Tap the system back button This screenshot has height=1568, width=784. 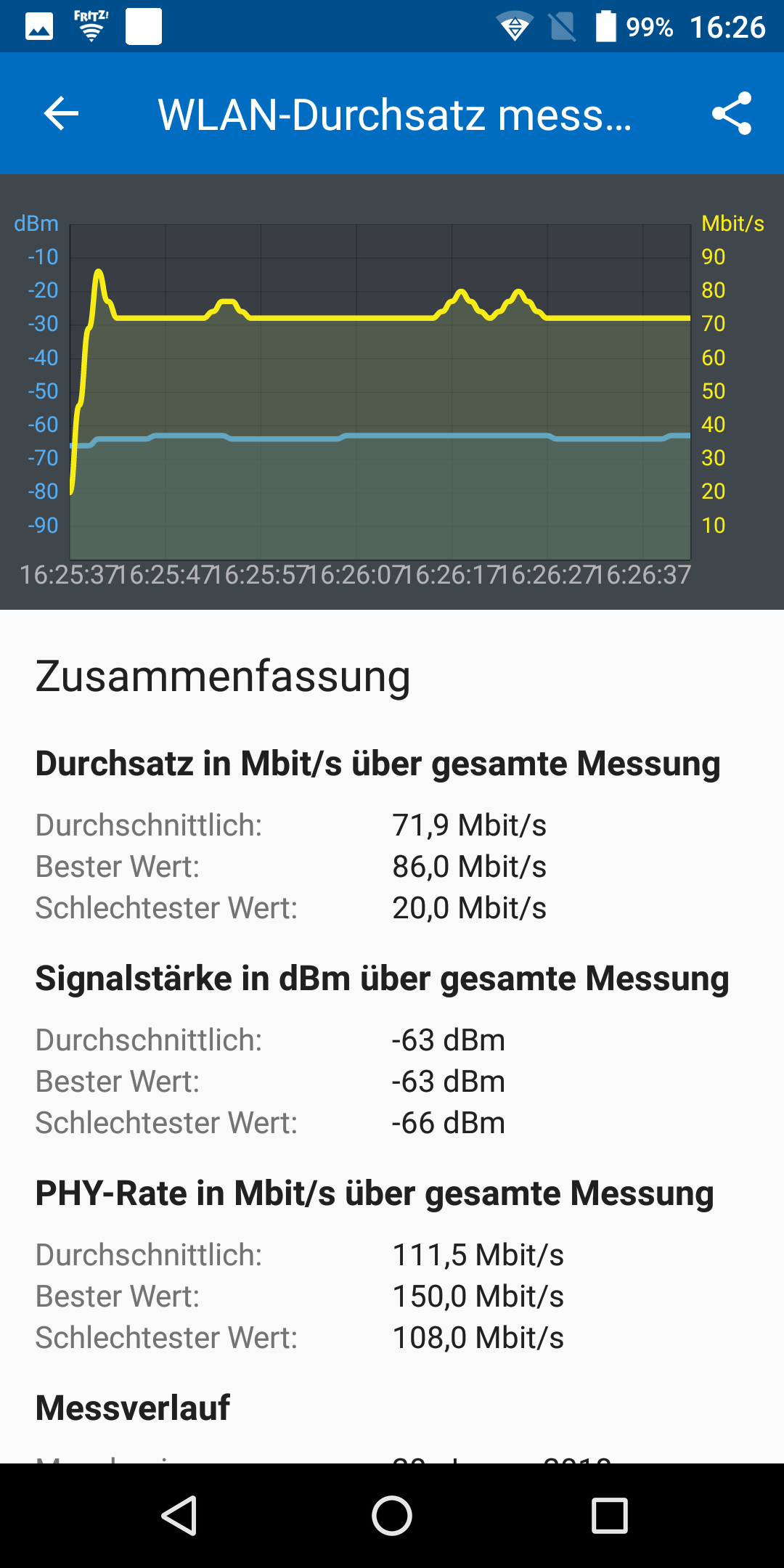click(x=179, y=1516)
